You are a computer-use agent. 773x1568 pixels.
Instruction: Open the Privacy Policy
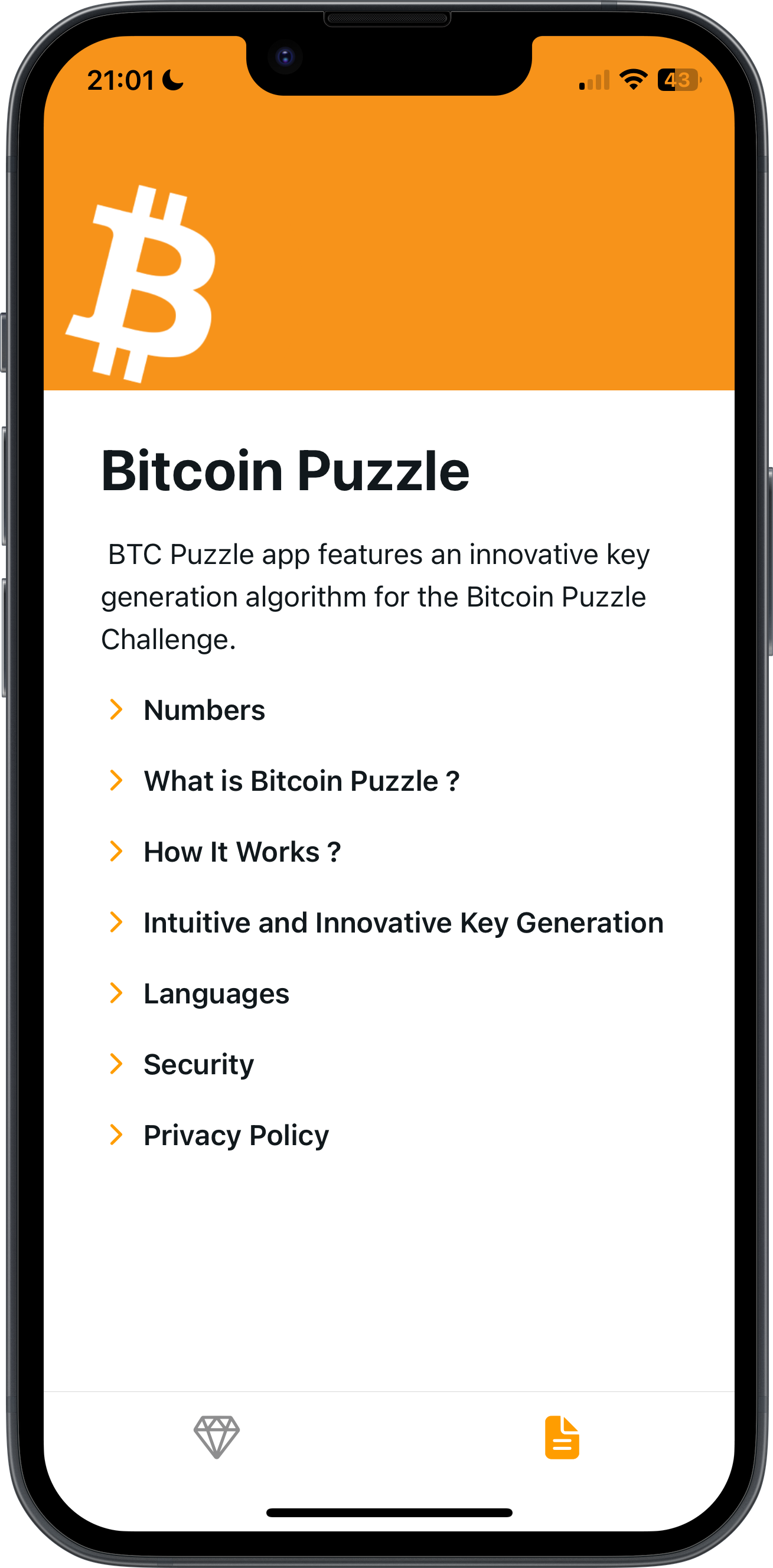click(389, 1135)
